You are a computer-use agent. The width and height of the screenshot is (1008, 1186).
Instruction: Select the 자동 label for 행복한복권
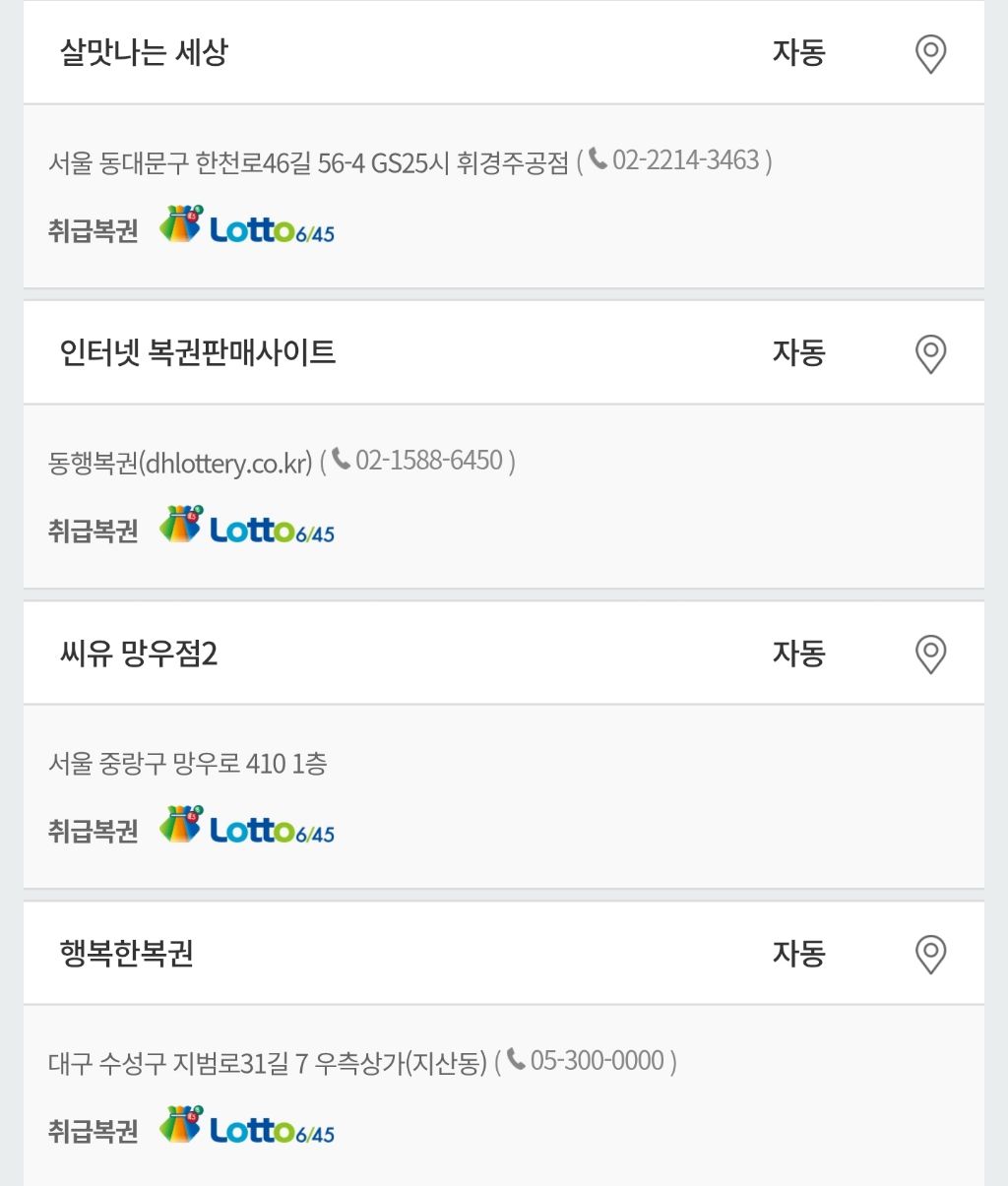coord(797,954)
